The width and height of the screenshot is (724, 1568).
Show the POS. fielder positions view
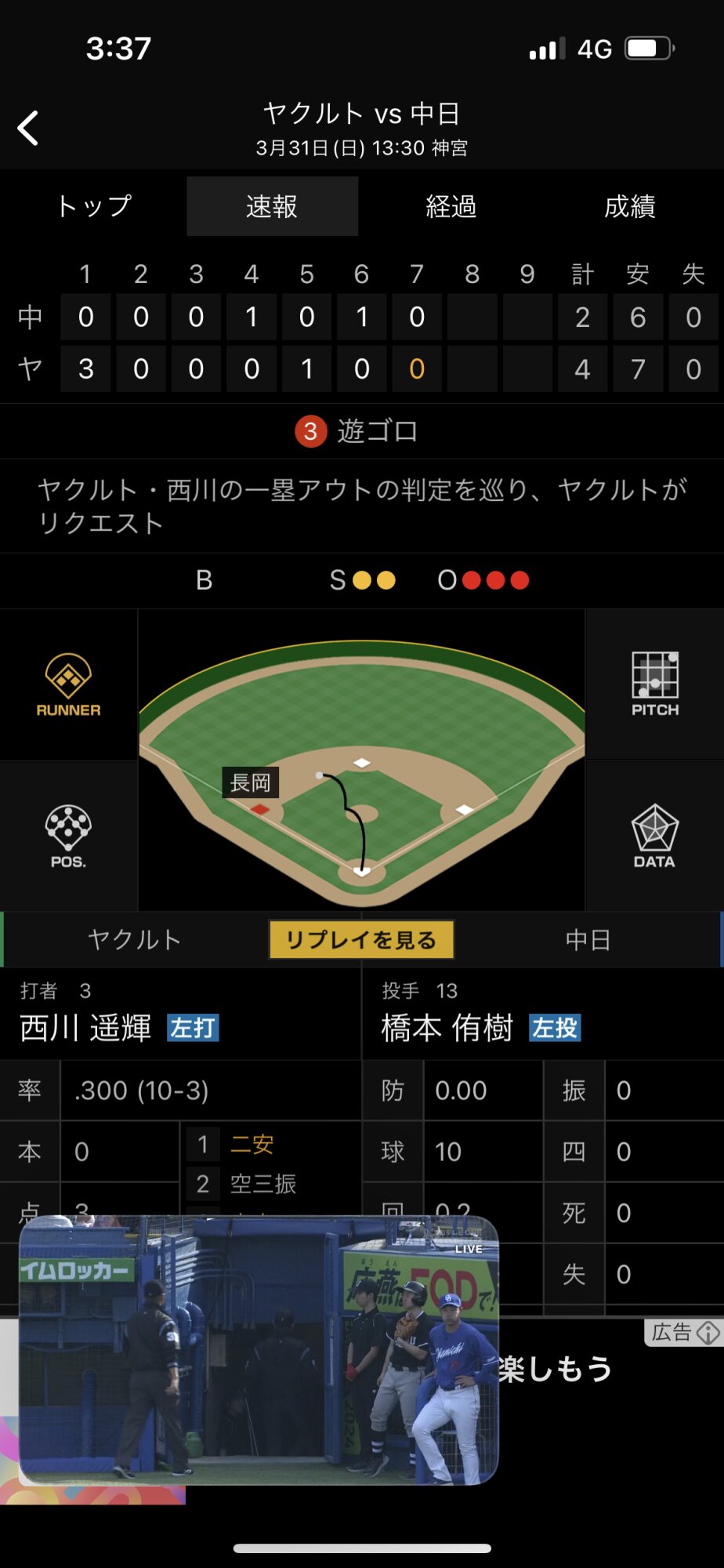click(x=68, y=836)
